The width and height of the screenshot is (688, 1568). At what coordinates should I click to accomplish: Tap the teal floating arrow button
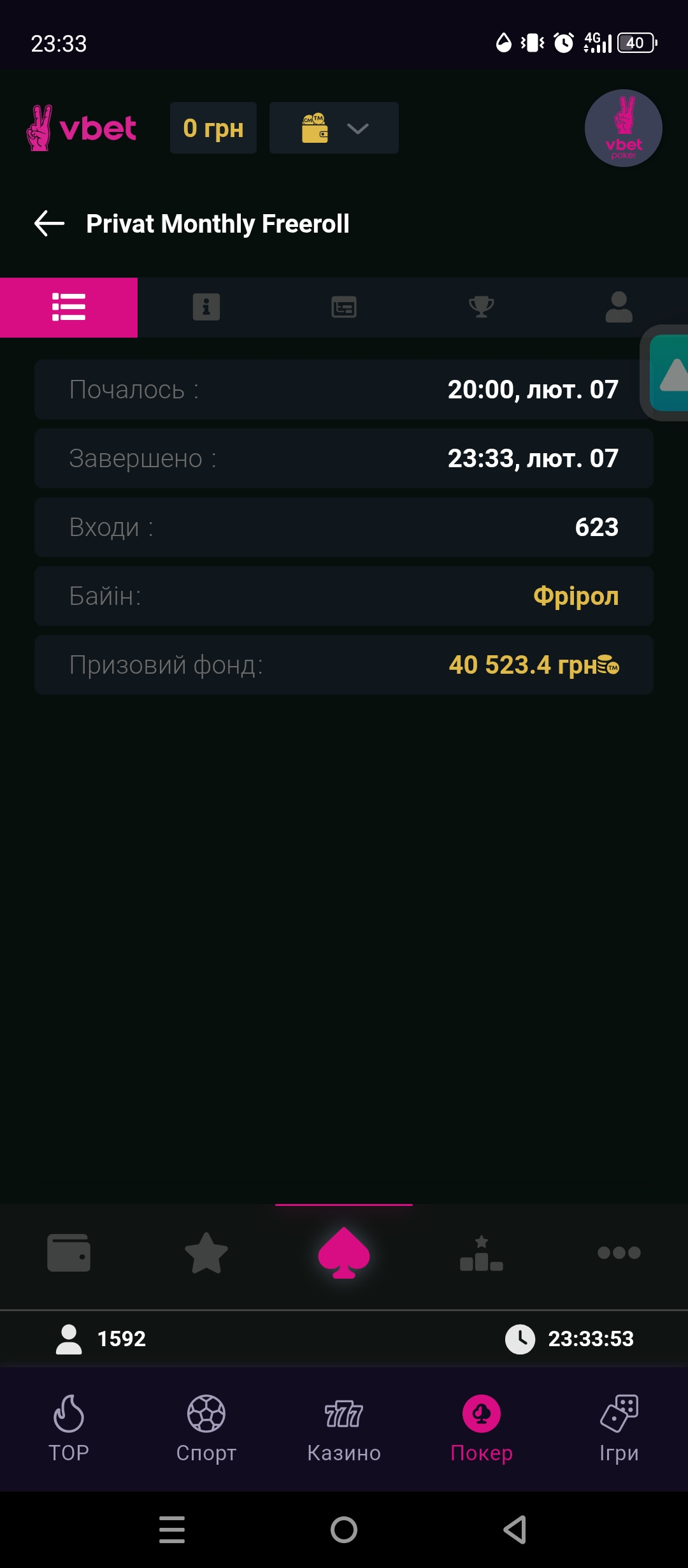pyautogui.click(x=670, y=374)
